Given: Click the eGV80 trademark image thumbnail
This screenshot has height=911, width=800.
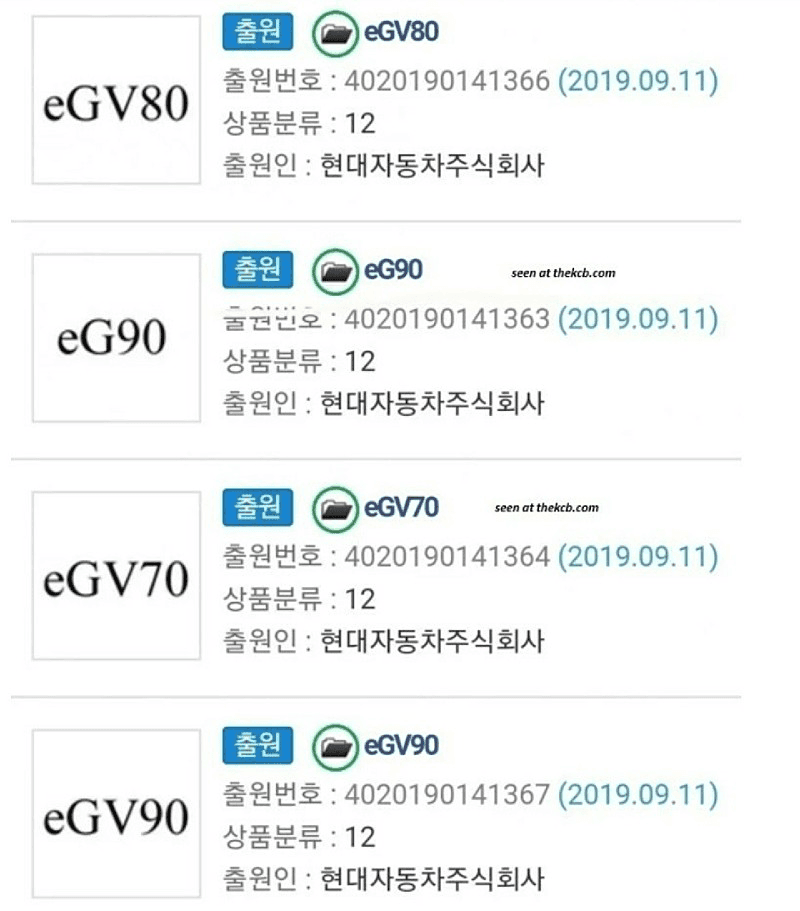Looking at the screenshot, I should 115,100.
